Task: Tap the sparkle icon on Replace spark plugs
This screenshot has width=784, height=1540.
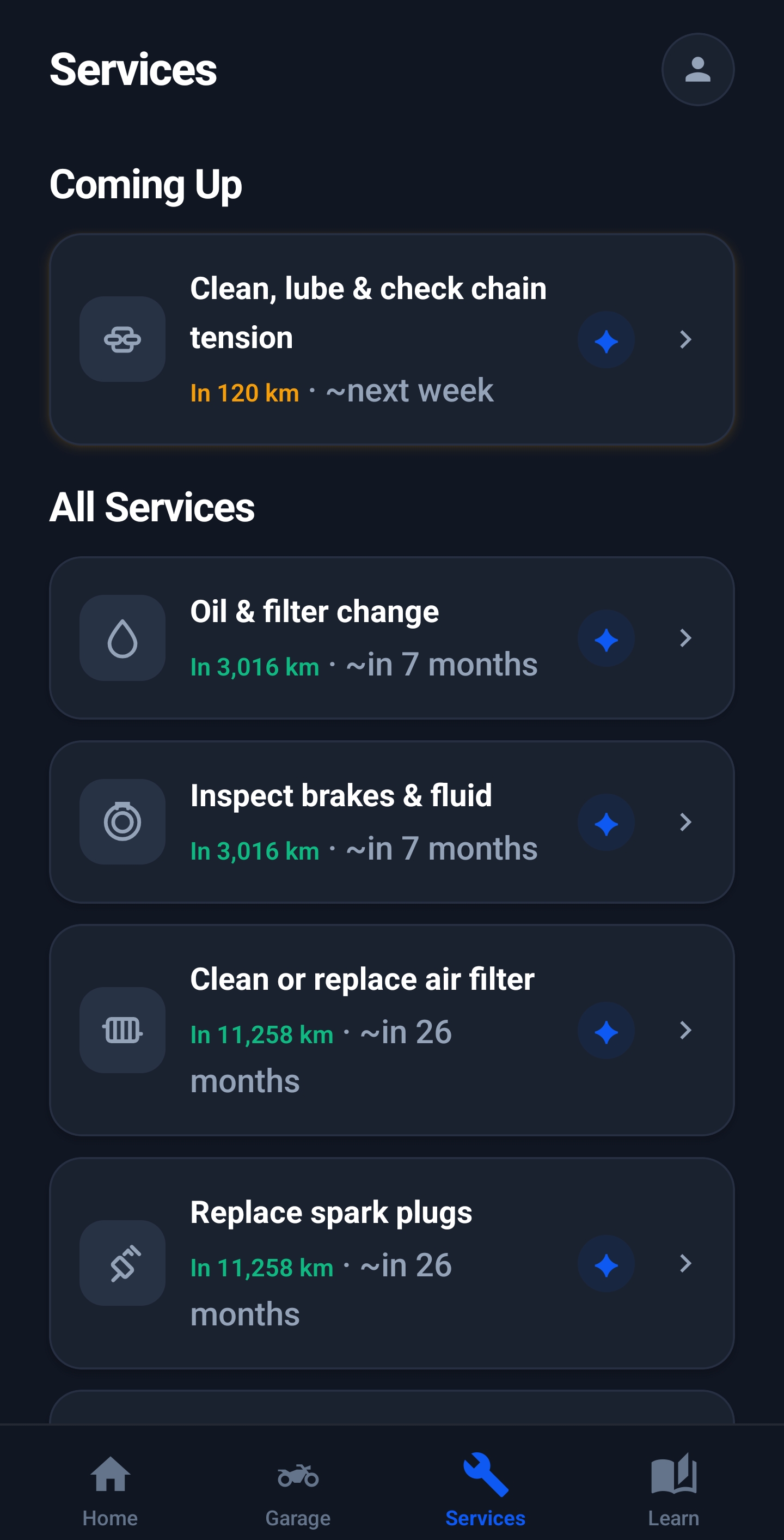Action: [606, 1264]
